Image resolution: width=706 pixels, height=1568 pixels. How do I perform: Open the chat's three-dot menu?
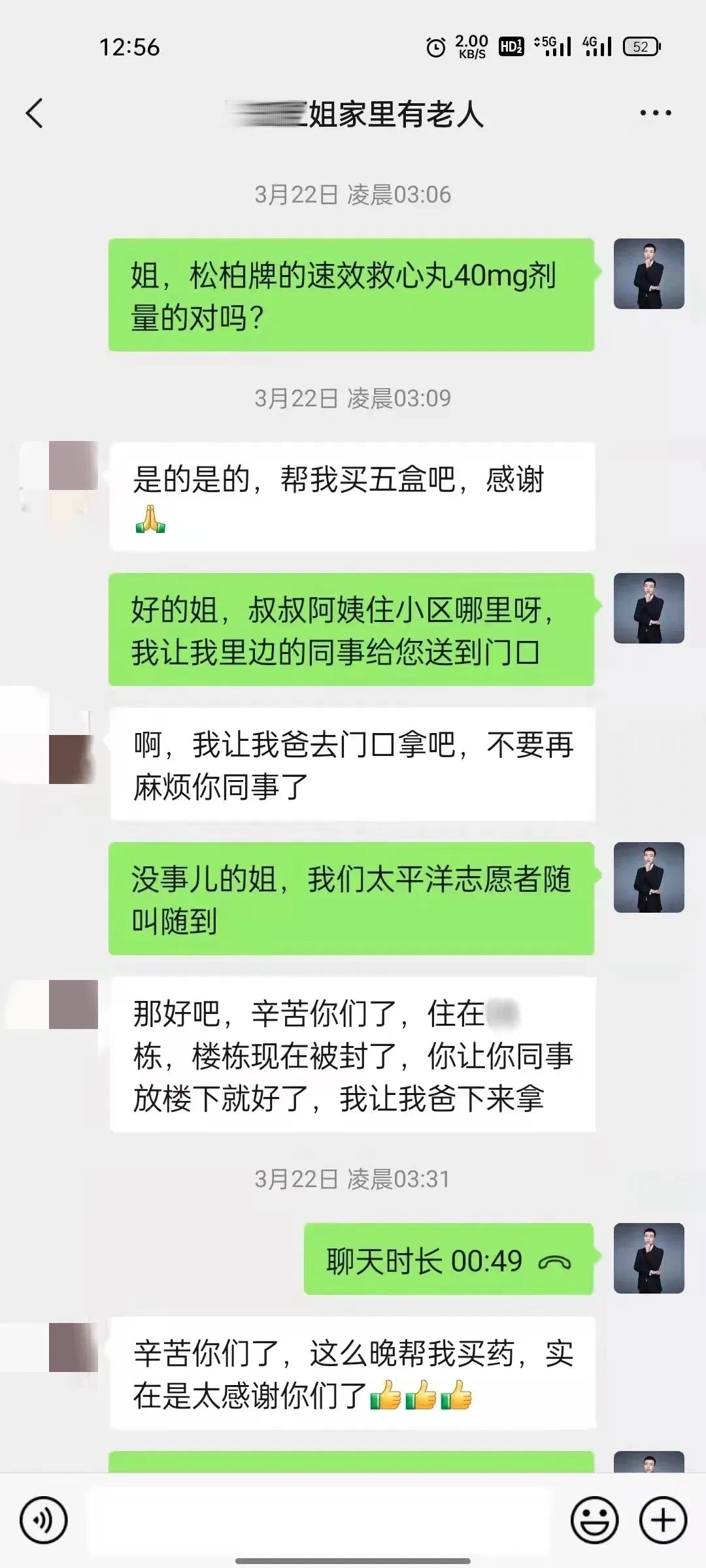pos(655,113)
